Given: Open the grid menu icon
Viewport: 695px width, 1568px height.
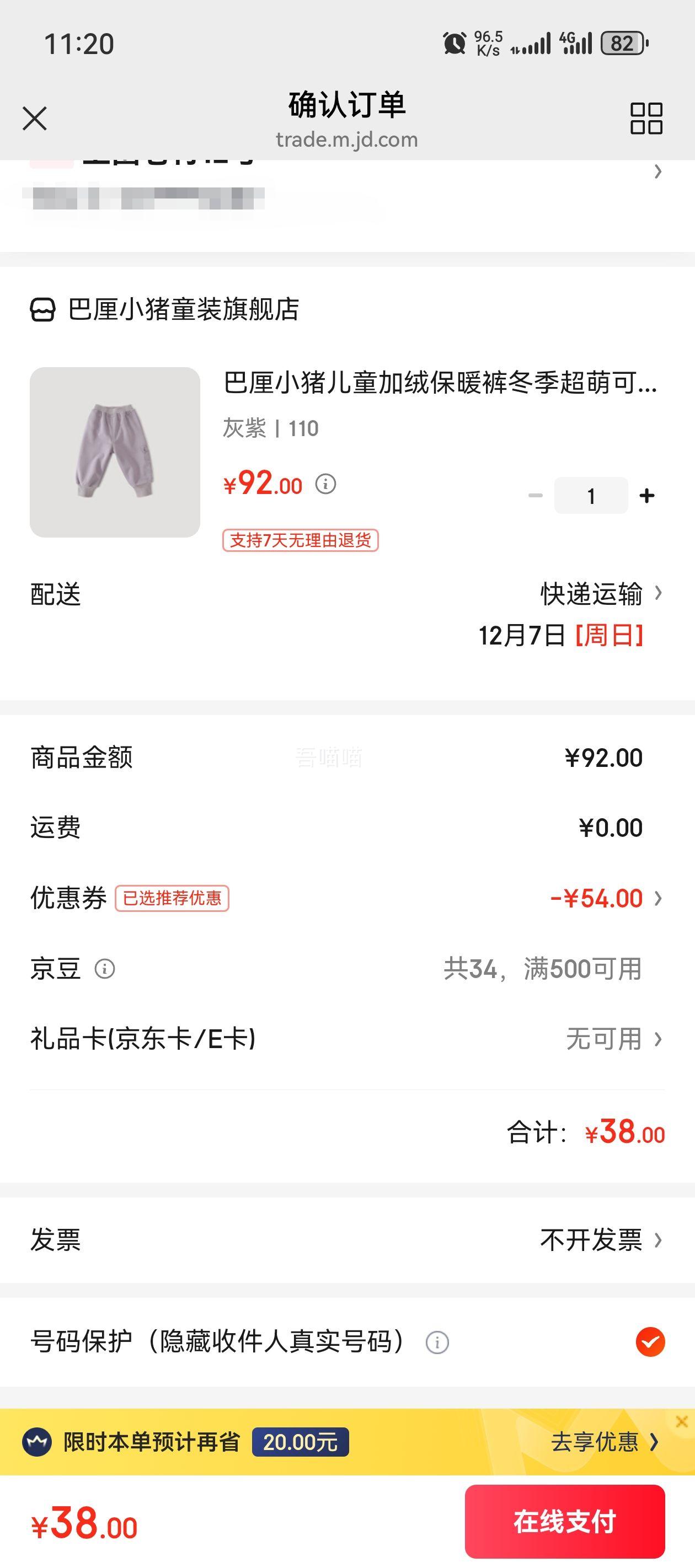Looking at the screenshot, I should [646, 118].
